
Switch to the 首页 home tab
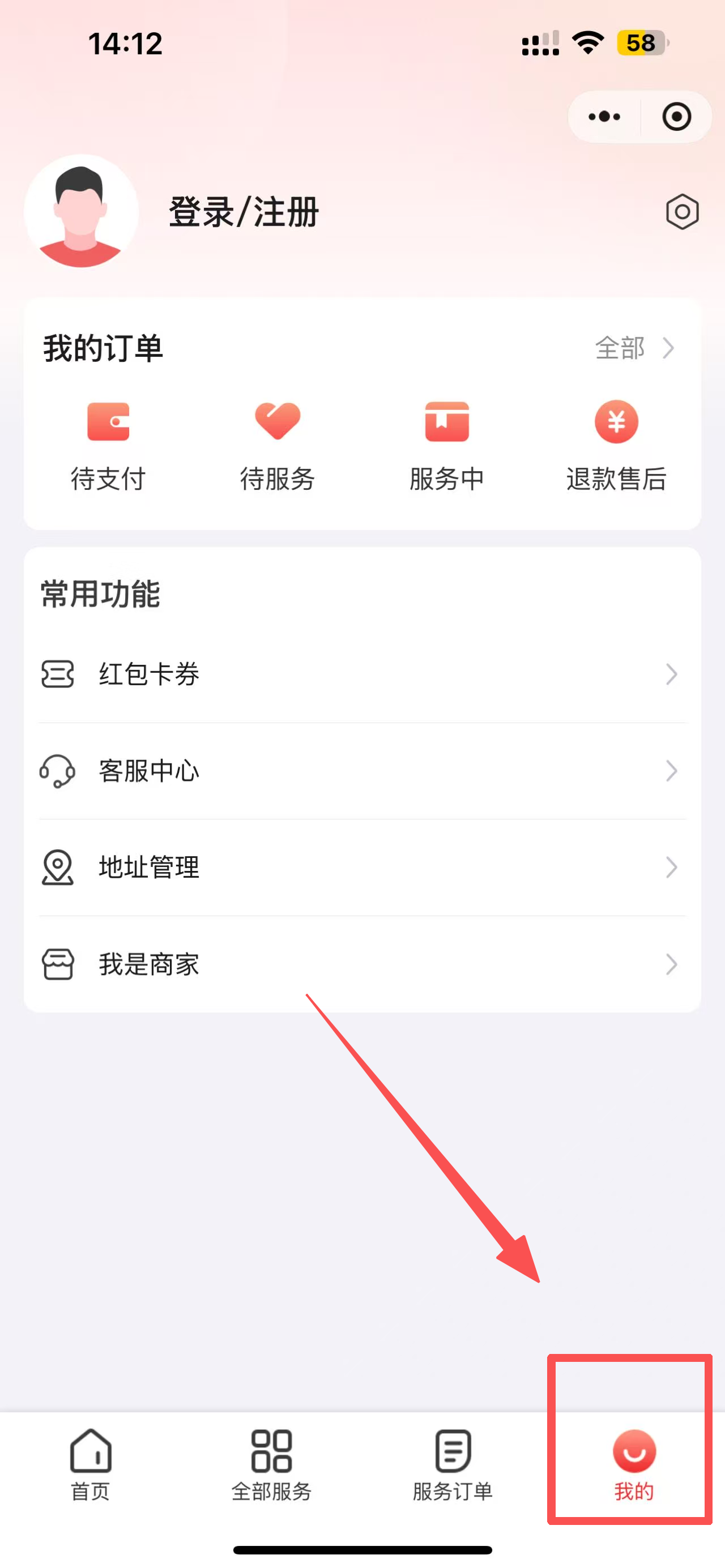pyautogui.click(x=91, y=1464)
